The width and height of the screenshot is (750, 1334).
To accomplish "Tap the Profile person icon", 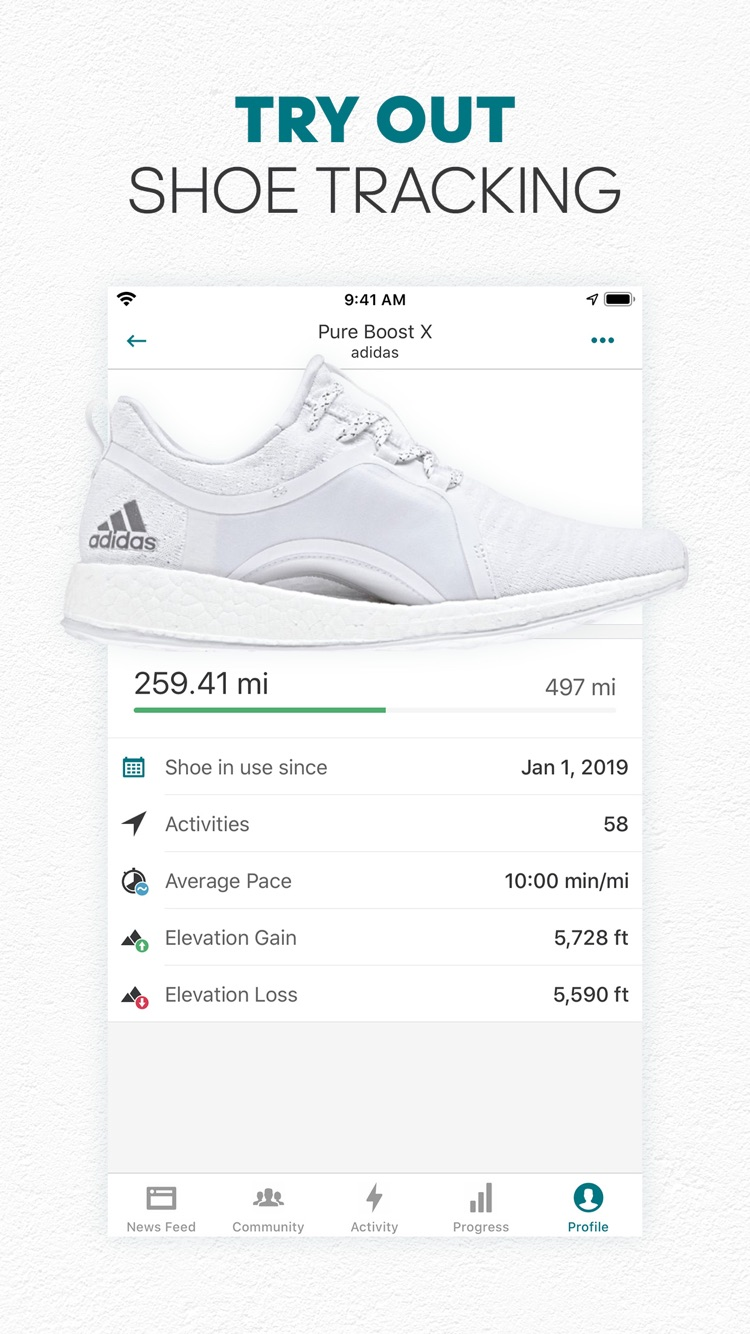I will 588,1194.
